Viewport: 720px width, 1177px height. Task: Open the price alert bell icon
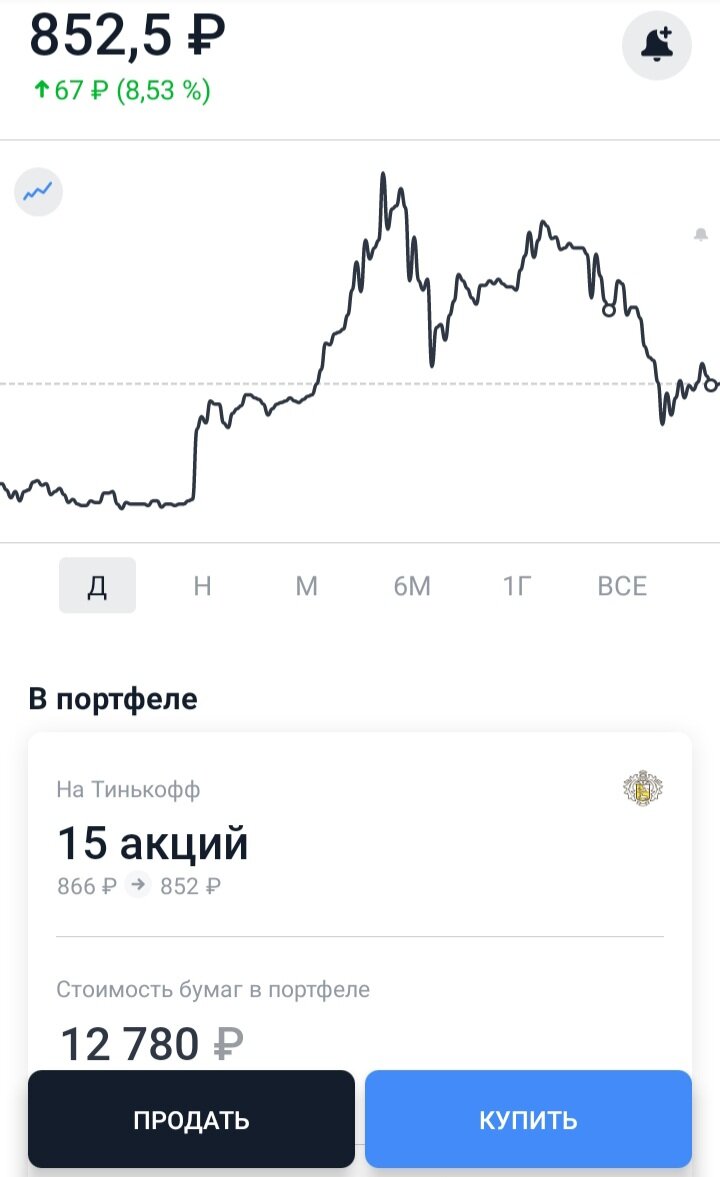click(x=656, y=44)
